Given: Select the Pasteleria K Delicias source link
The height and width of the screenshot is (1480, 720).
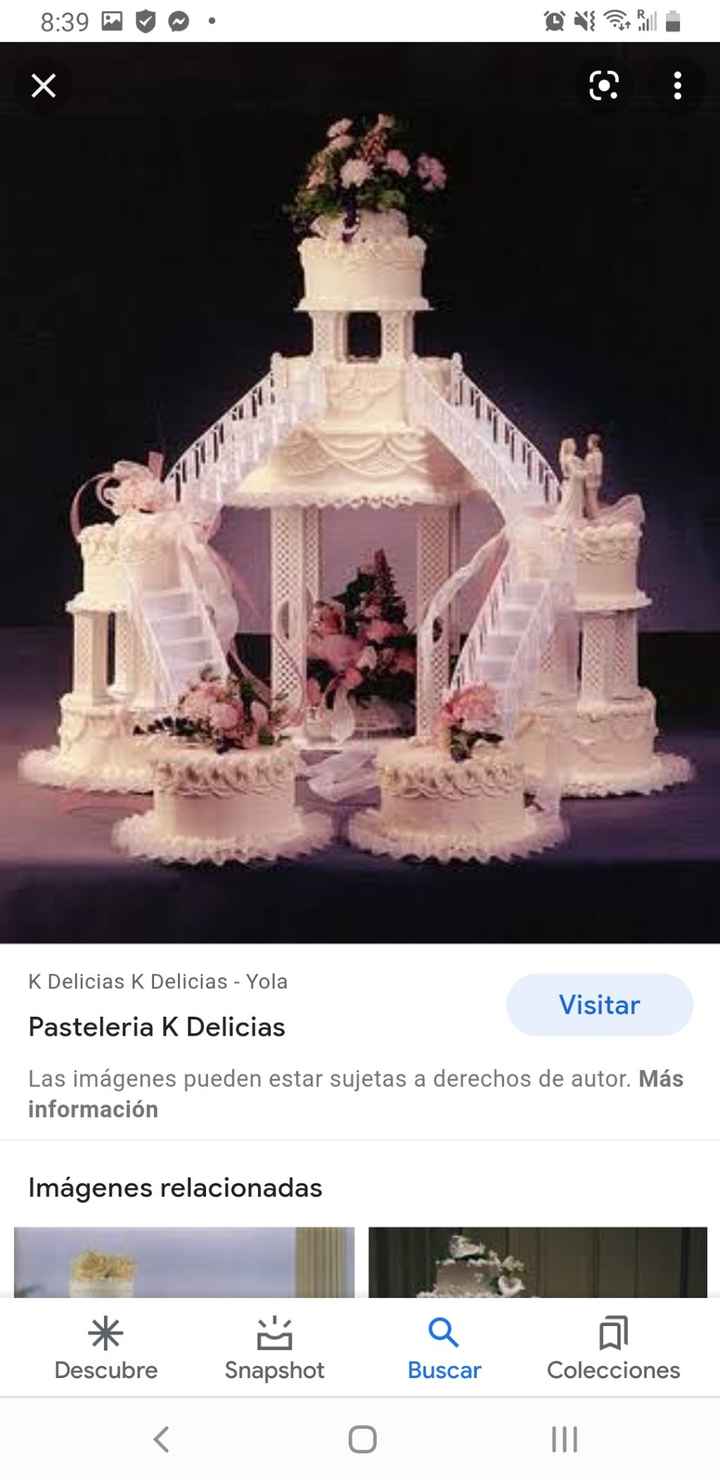Looking at the screenshot, I should click(156, 1027).
